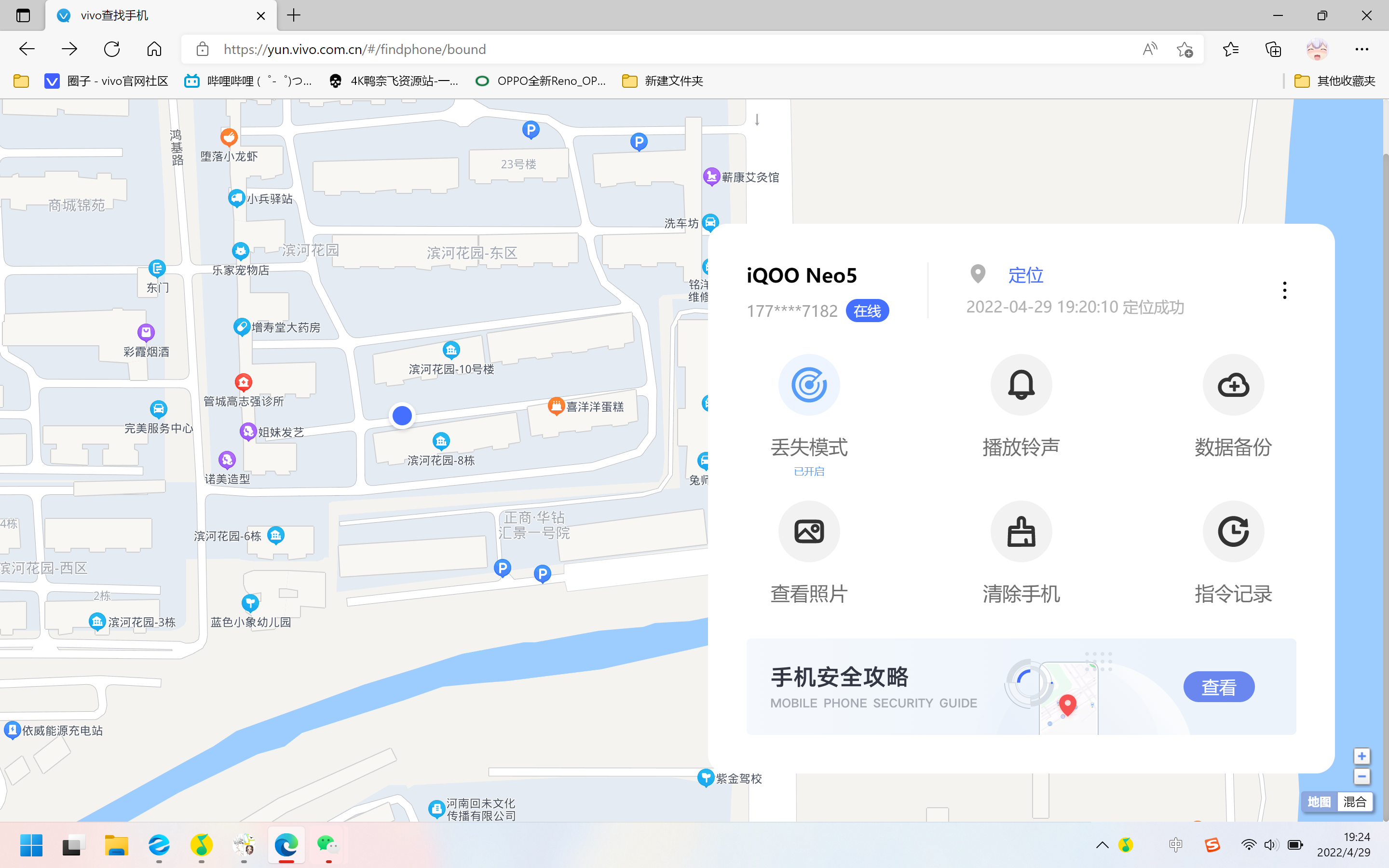
Task: Close the vivo查找手机 tab
Action: coord(260,15)
